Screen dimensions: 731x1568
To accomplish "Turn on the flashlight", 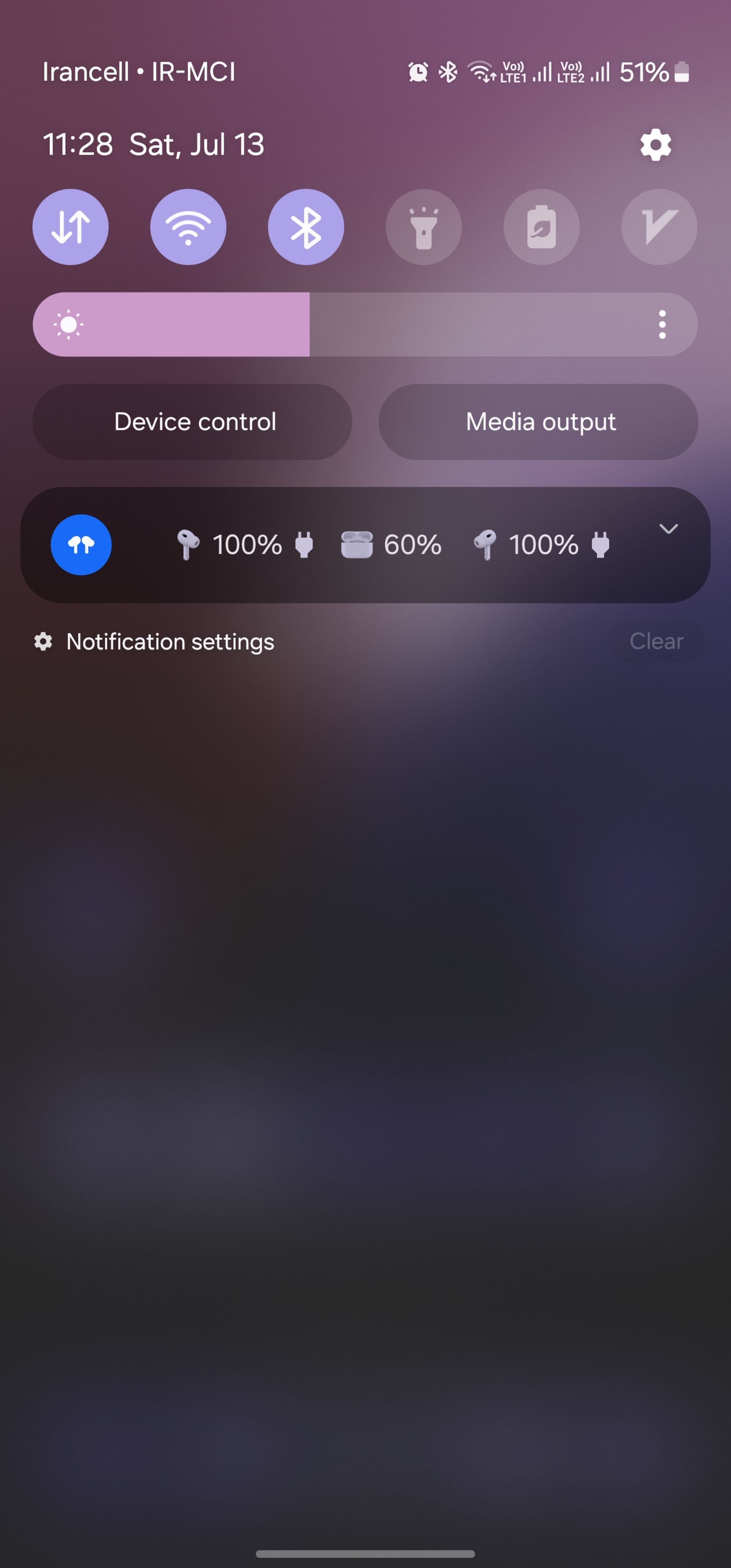I will [x=424, y=227].
